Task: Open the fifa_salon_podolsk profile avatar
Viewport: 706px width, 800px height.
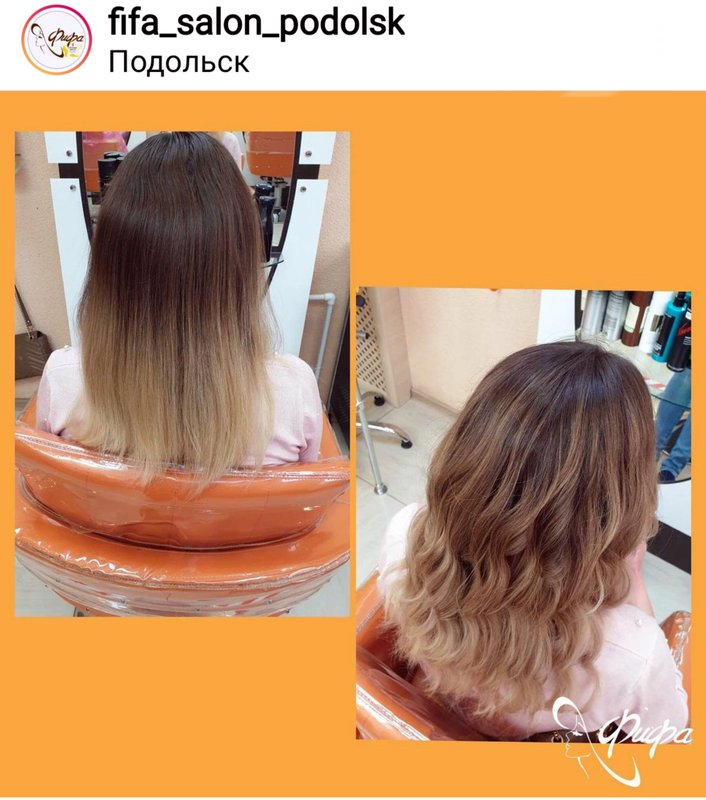Action: coord(57,39)
